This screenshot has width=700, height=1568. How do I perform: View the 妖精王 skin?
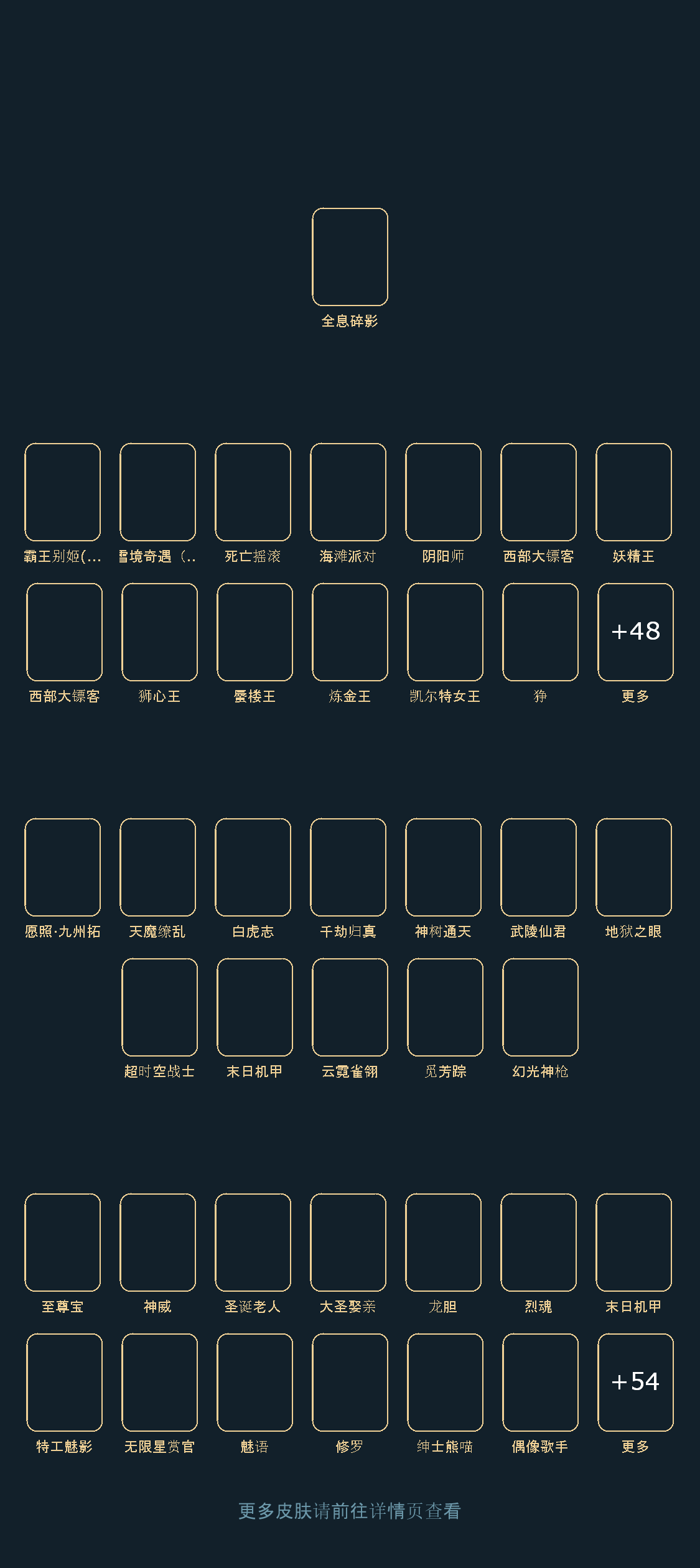pos(633,492)
